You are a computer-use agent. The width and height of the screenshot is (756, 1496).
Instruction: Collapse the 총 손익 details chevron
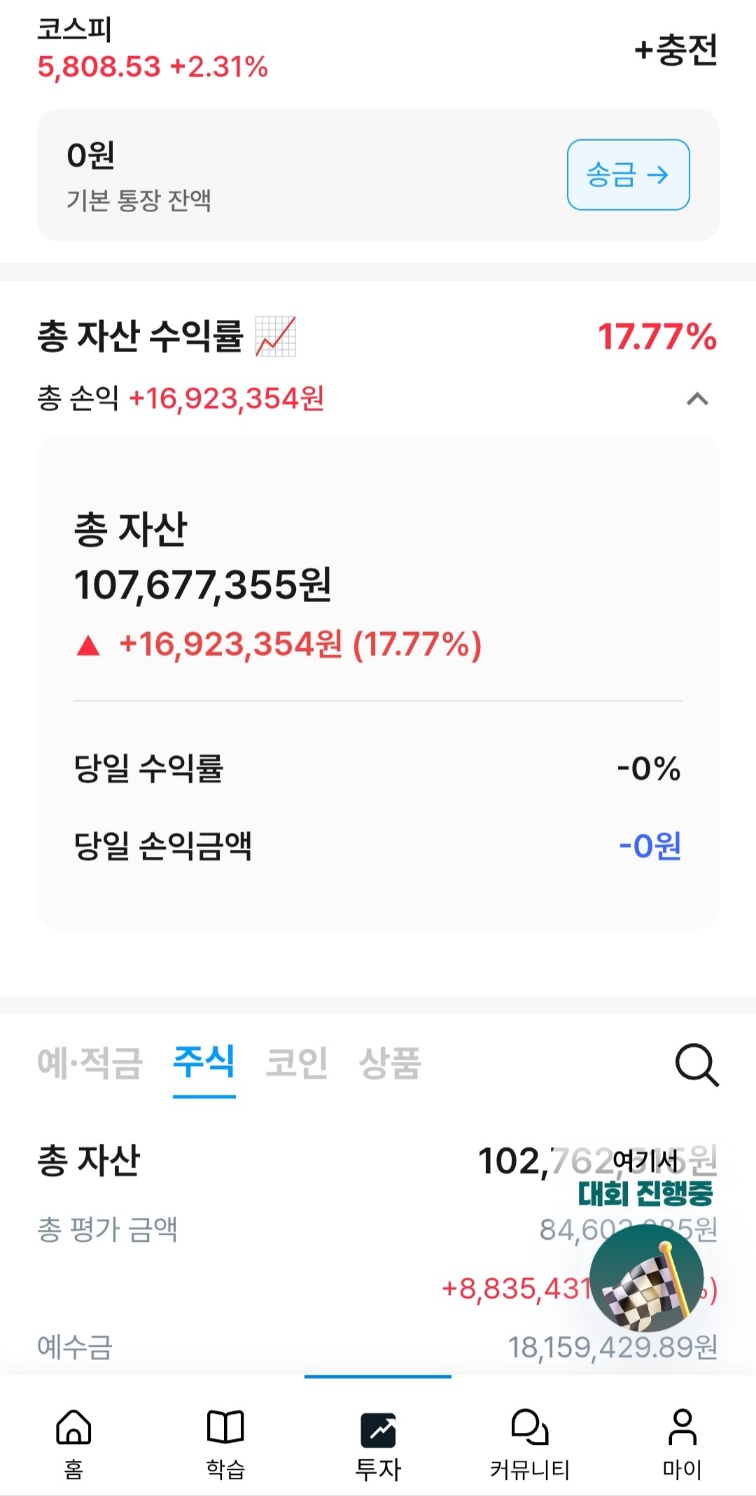[x=697, y=399]
